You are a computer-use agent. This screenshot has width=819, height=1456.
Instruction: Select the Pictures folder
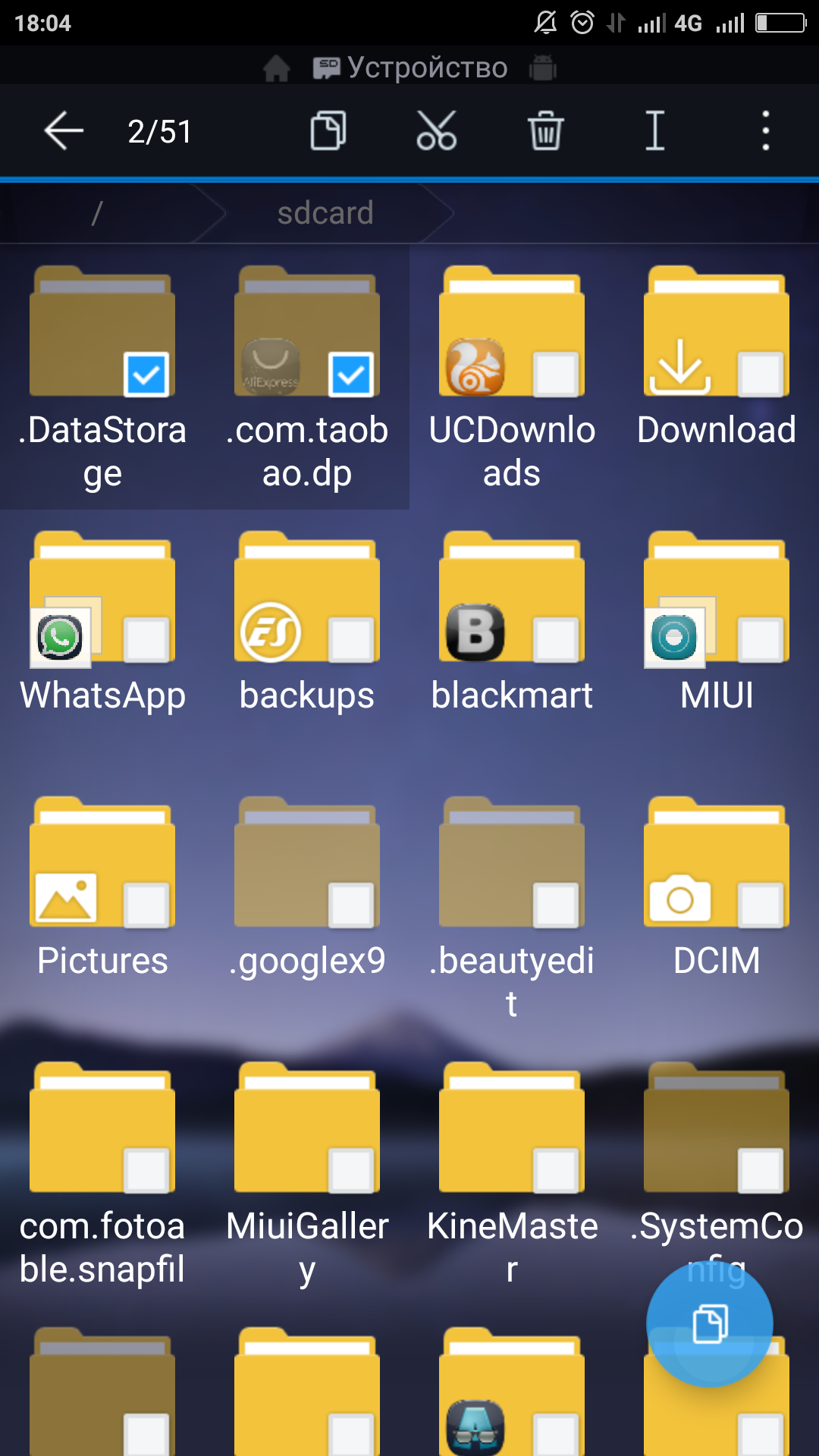[102, 887]
